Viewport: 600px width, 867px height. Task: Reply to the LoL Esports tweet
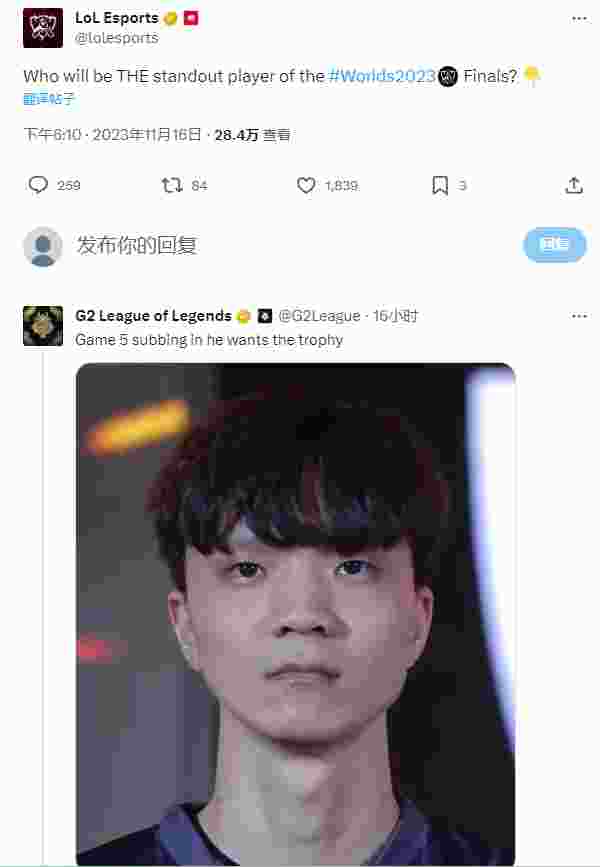coord(39,185)
